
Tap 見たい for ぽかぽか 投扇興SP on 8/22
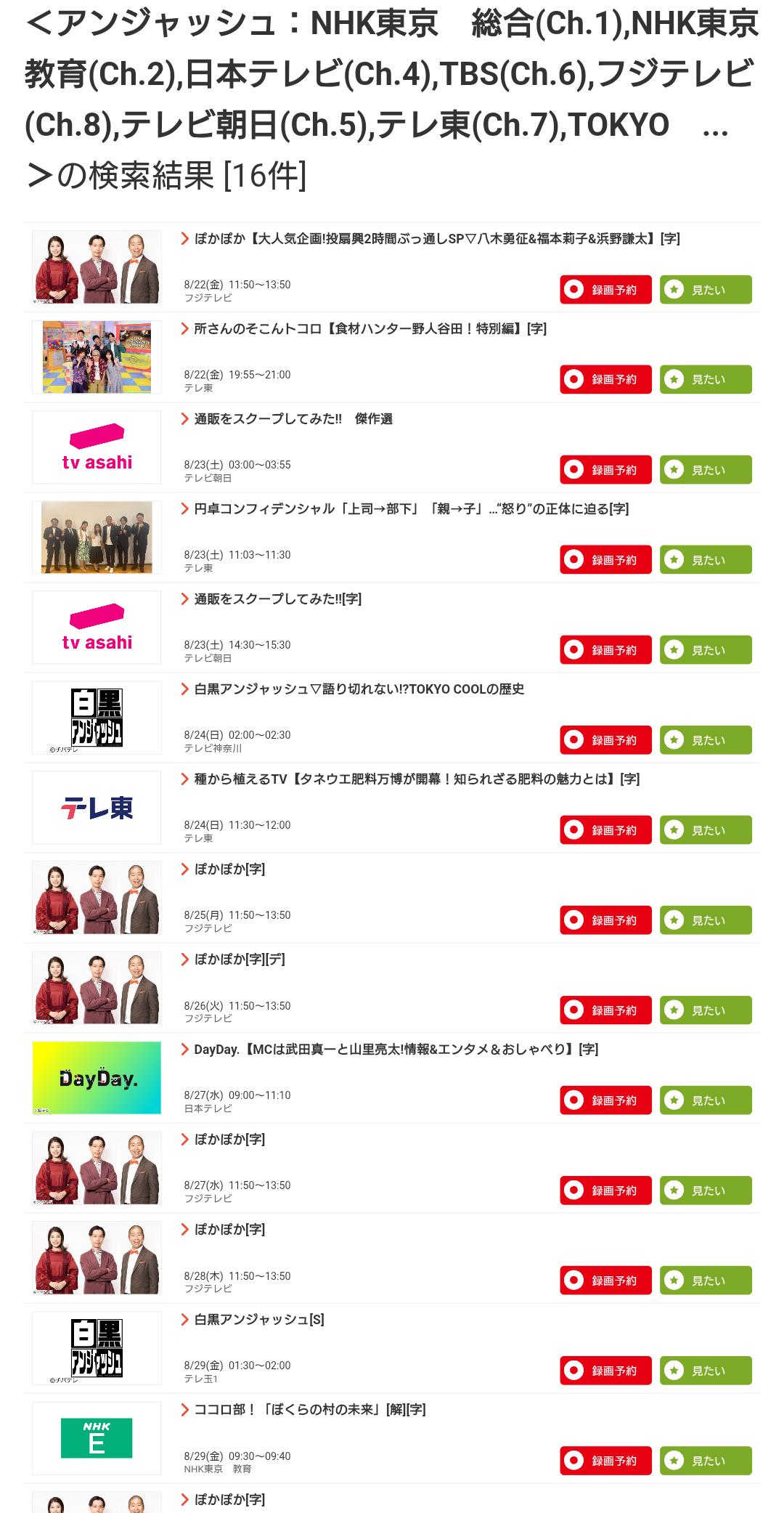click(705, 290)
